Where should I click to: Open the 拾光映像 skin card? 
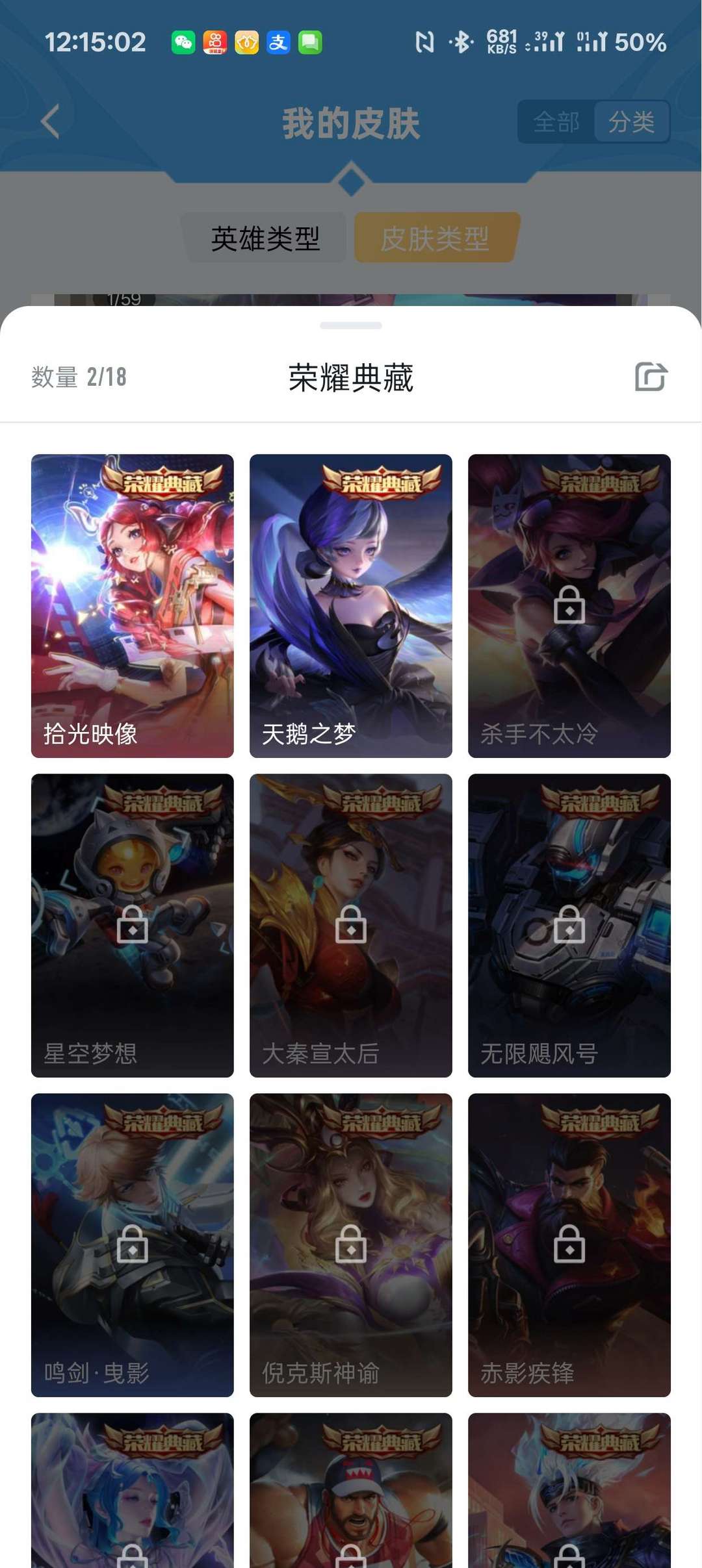132,605
